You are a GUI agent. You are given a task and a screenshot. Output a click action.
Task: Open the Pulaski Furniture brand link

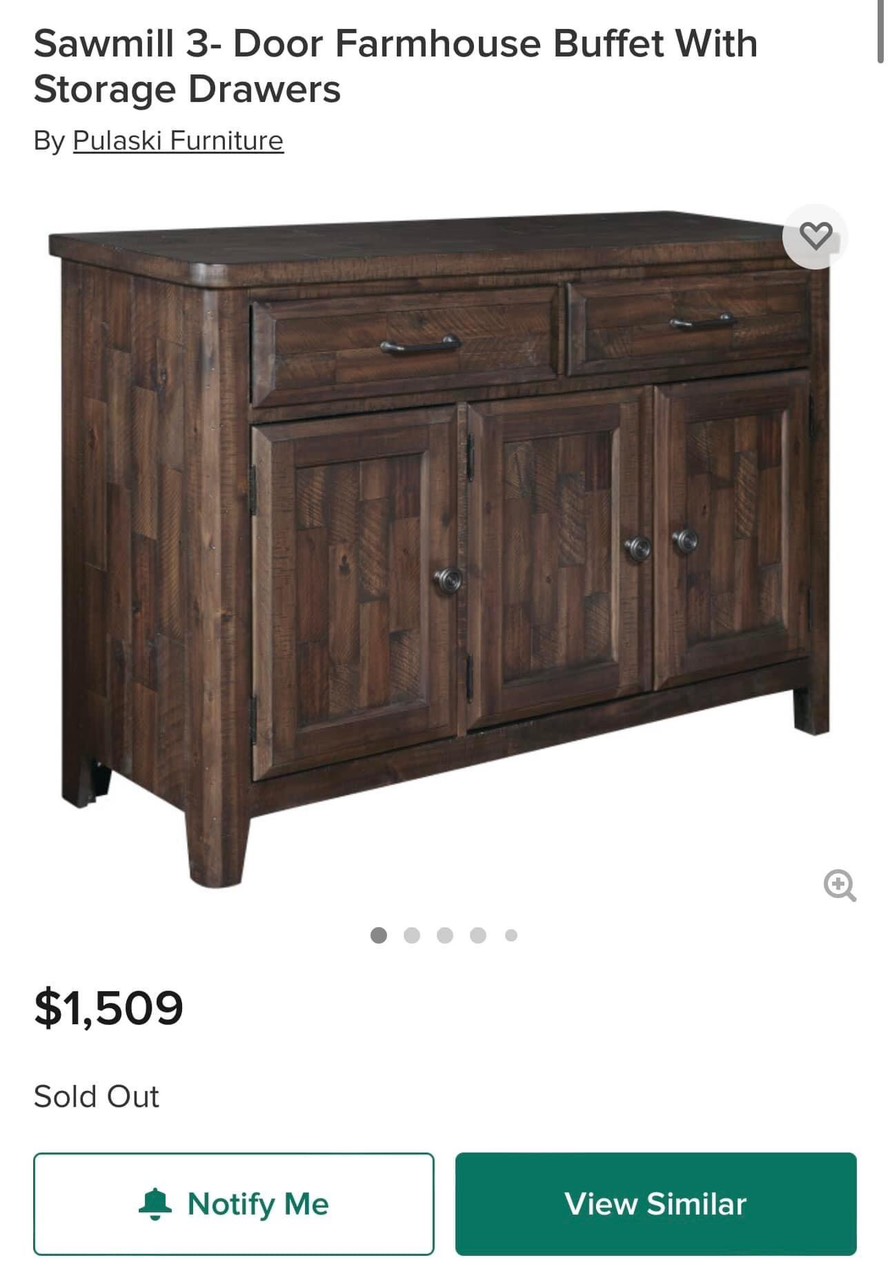(178, 141)
